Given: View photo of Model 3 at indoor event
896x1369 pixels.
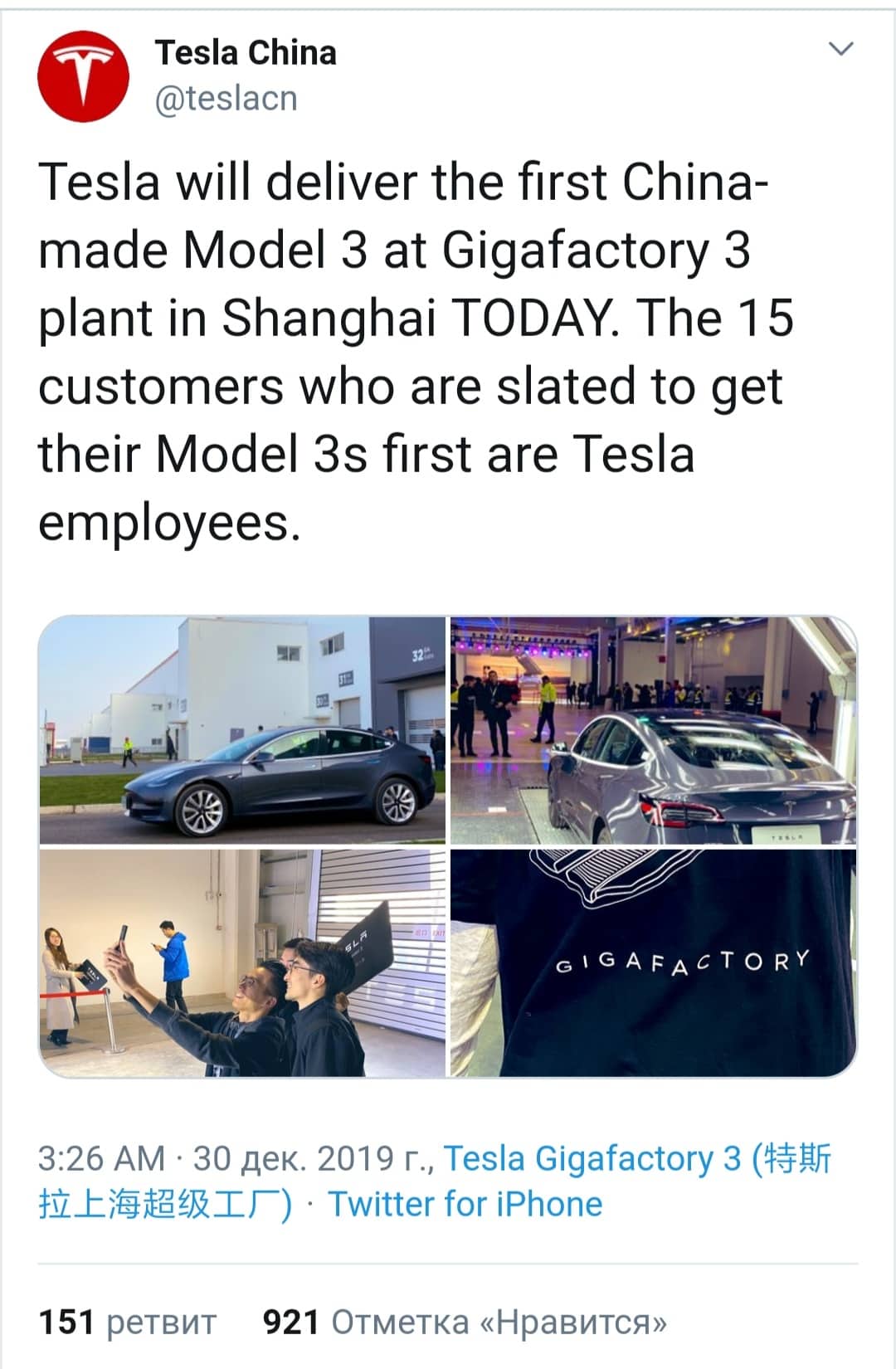Looking at the screenshot, I should coord(653,730).
